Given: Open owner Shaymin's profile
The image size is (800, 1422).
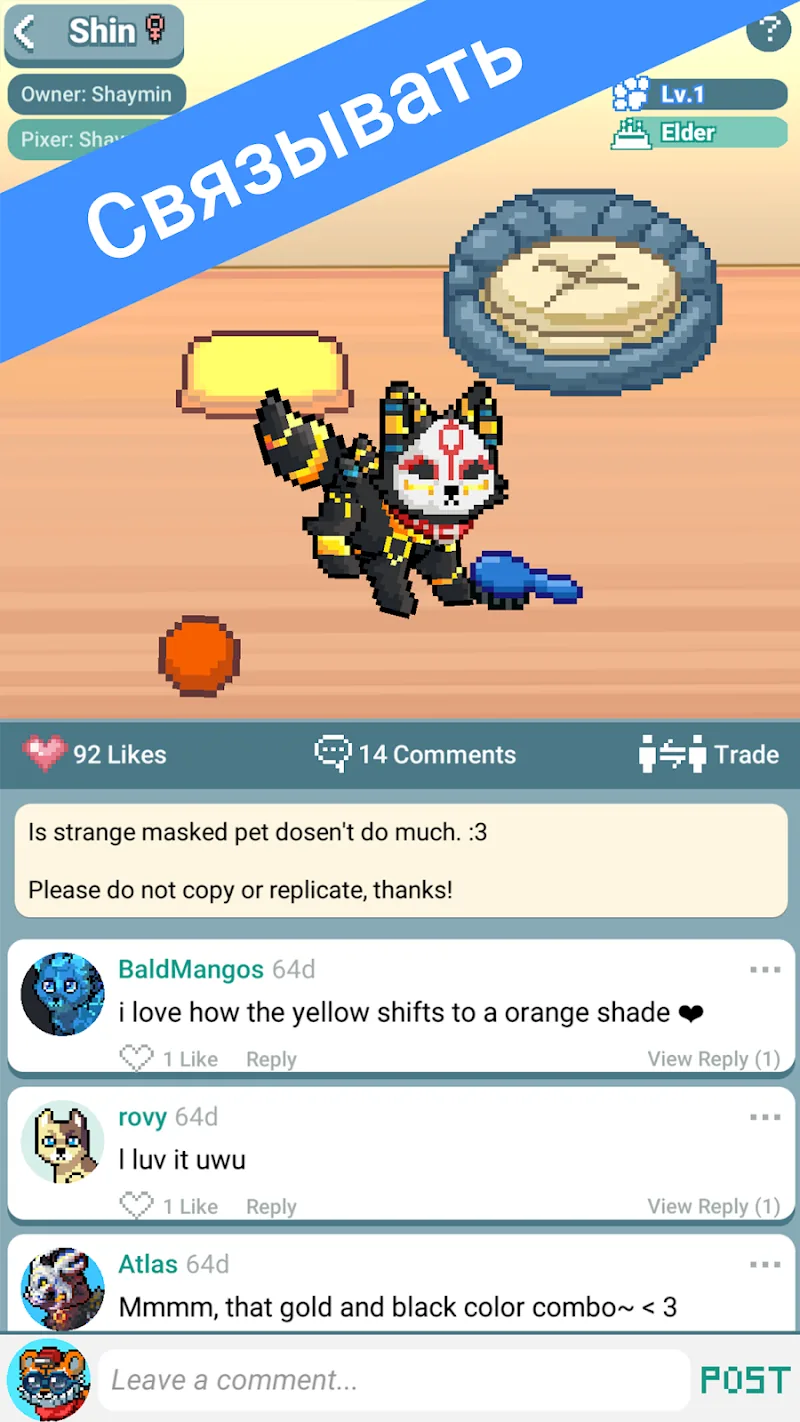Looking at the screenshot, I should 97,95.
